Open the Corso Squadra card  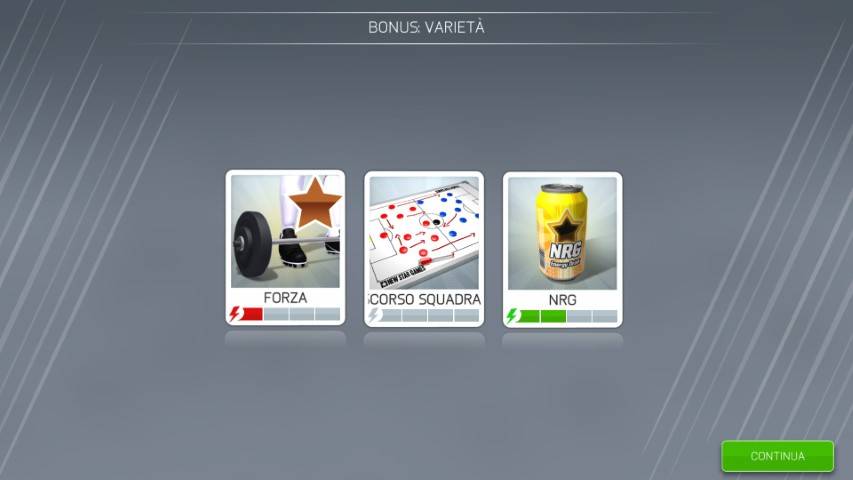[424, 248]
